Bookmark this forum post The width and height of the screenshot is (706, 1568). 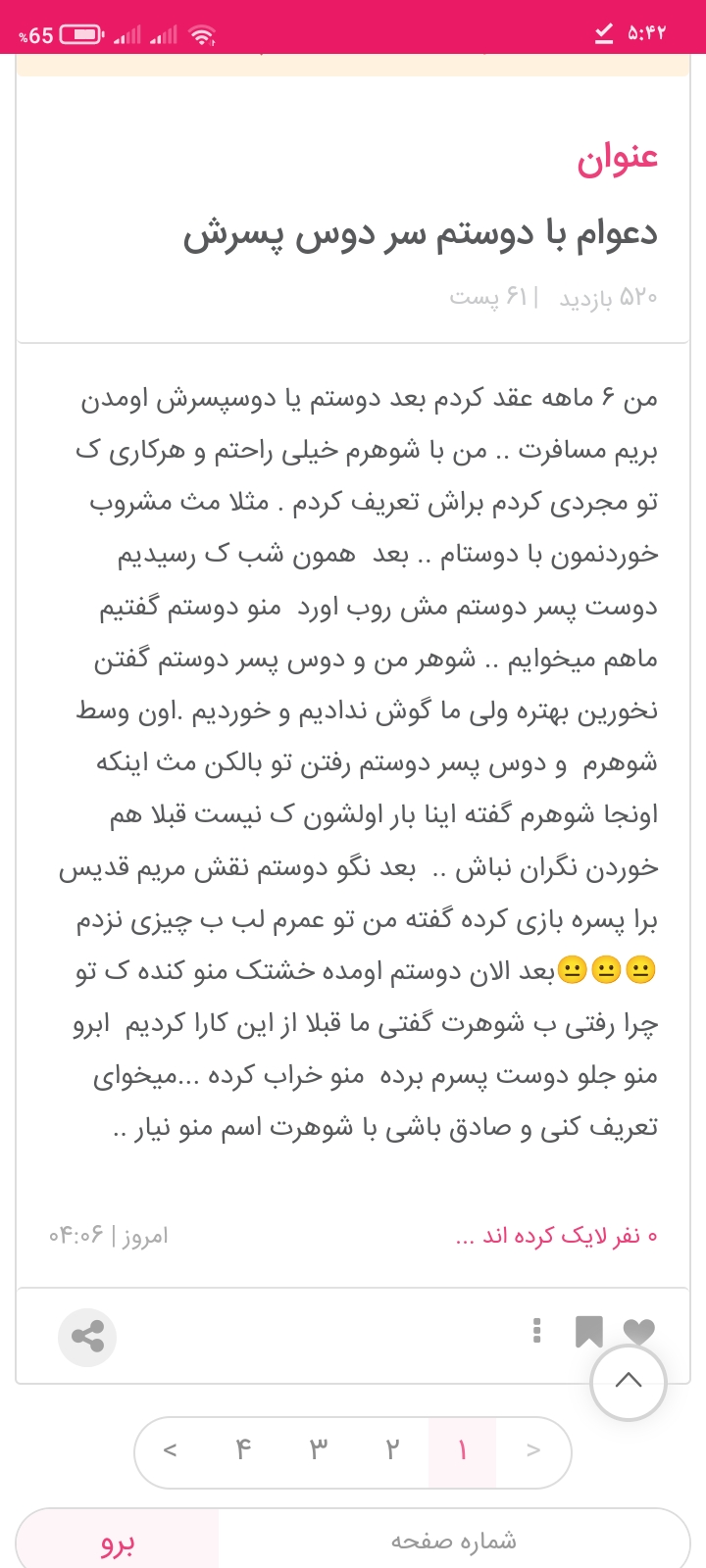[588, 1332]
